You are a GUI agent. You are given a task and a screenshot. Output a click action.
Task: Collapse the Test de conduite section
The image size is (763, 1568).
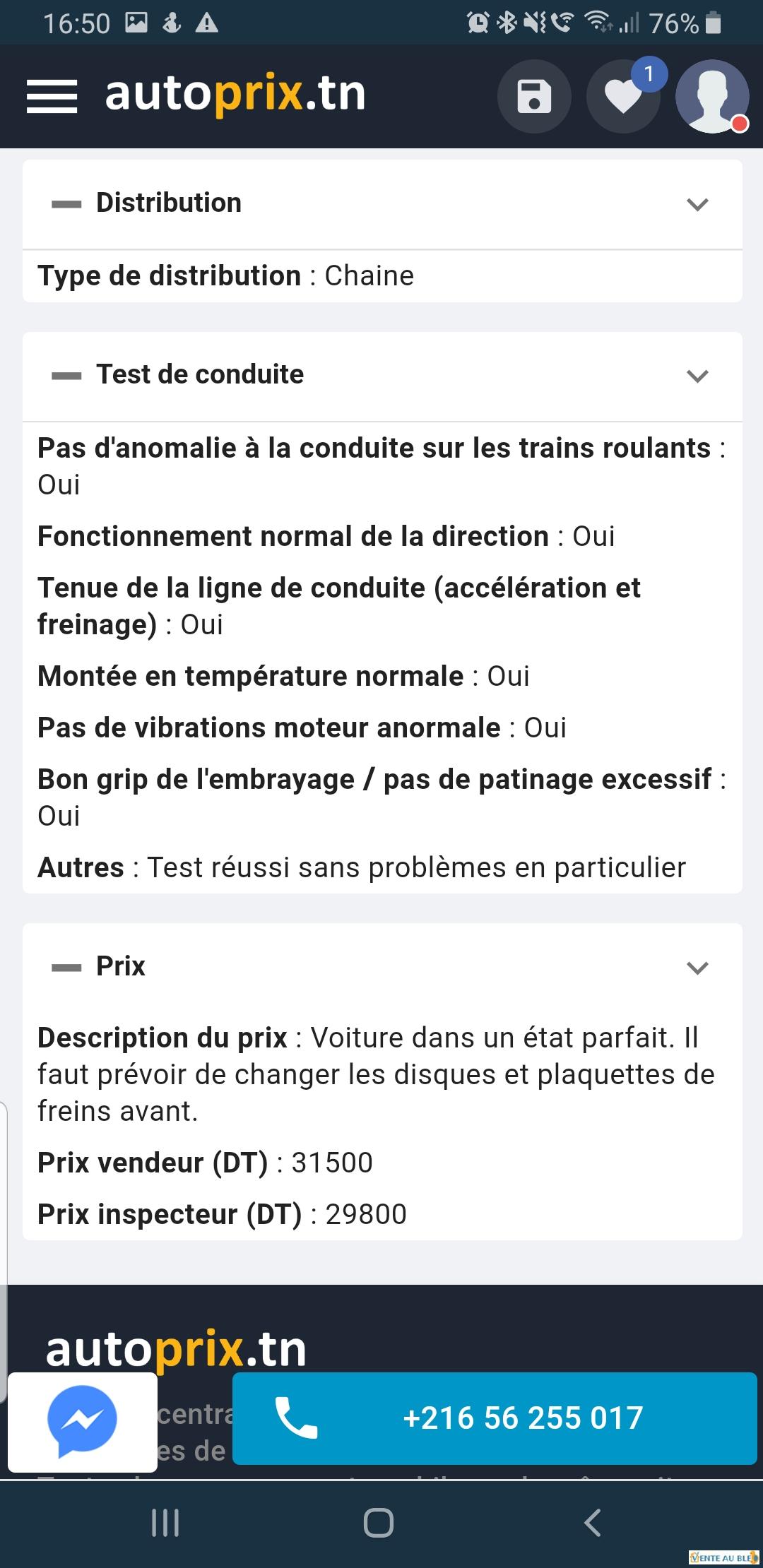(x=382, y=376)
